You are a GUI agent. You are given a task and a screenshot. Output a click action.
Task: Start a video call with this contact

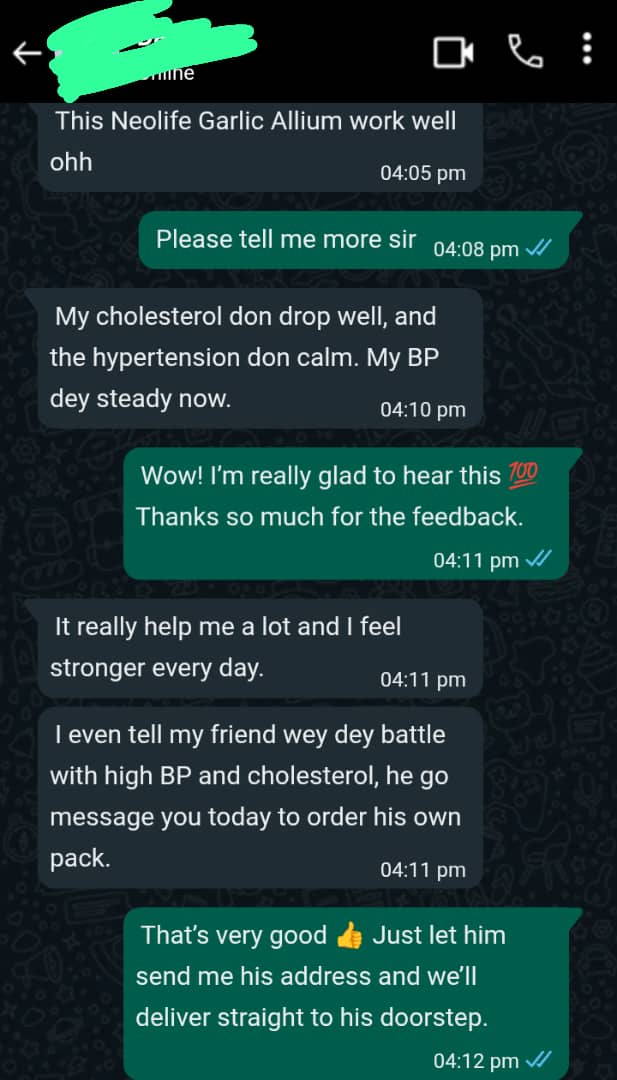coord(453,51)
